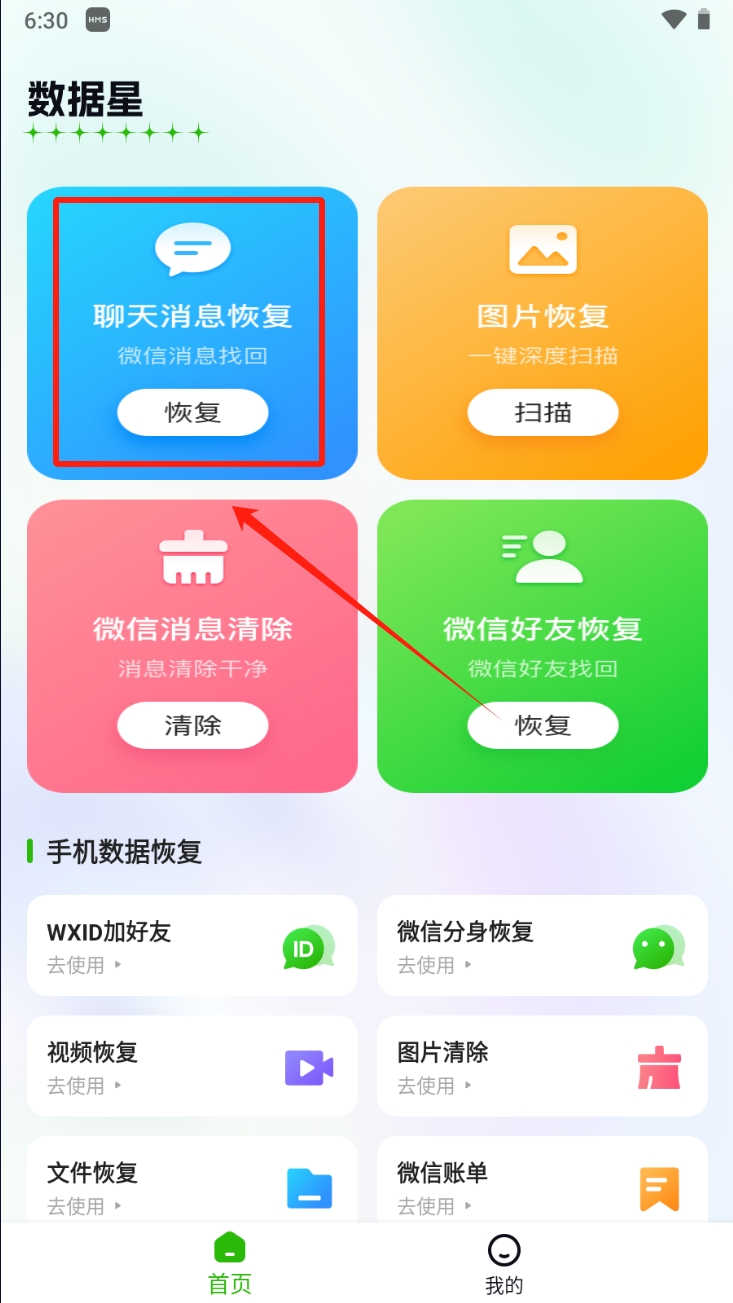Image resolution: width=733 pixels, height=1303 pixels.
Task: Open WXID加好友 tool
Action: [x=192, y=945]
